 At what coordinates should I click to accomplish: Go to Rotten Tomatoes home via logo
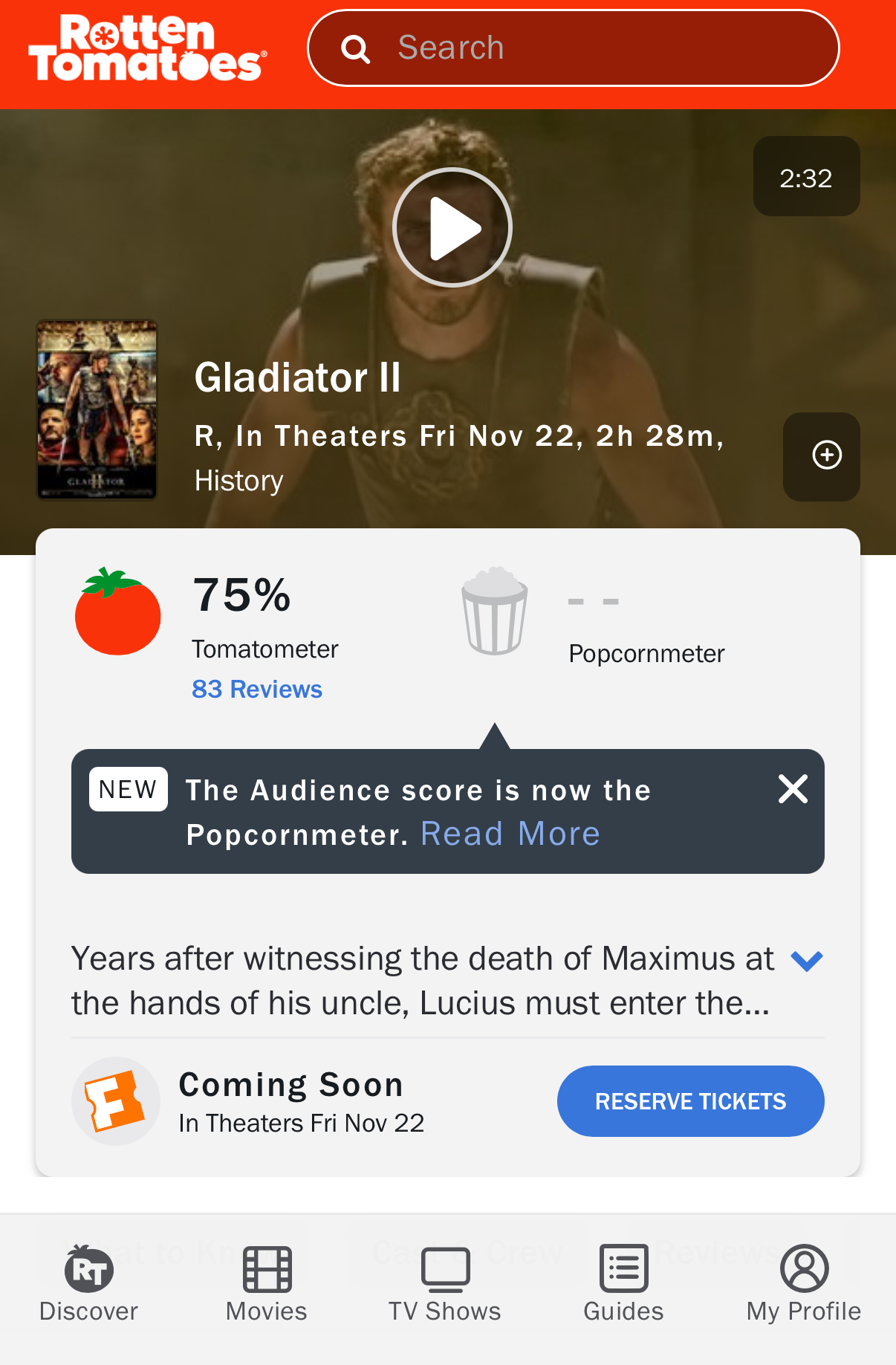147,49
